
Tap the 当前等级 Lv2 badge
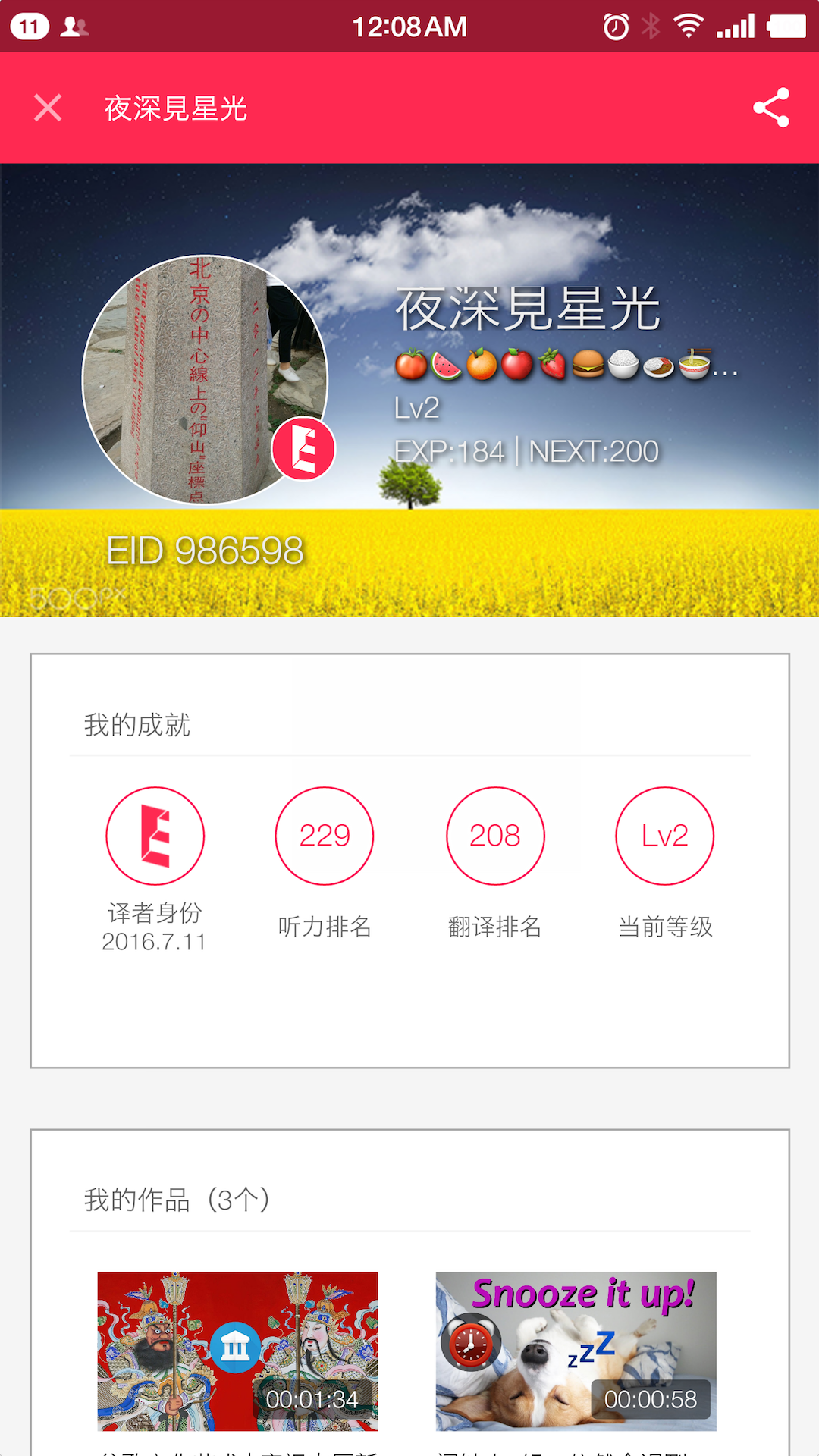[665, 836]
